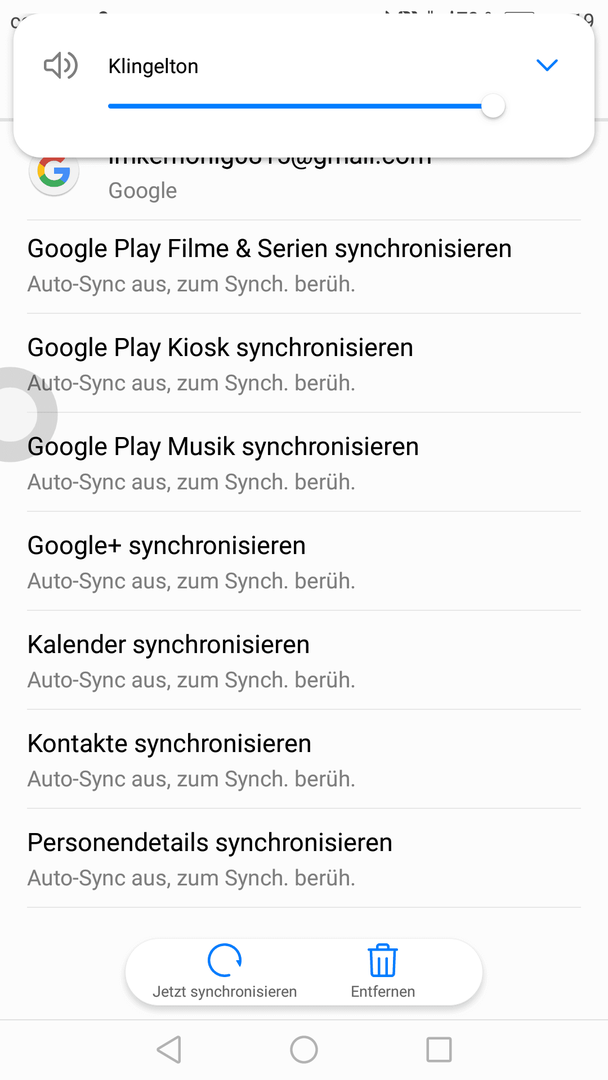Remove the account with Entfernen
Viewport: 608px width, 1080px height.
tap(383, 972)
